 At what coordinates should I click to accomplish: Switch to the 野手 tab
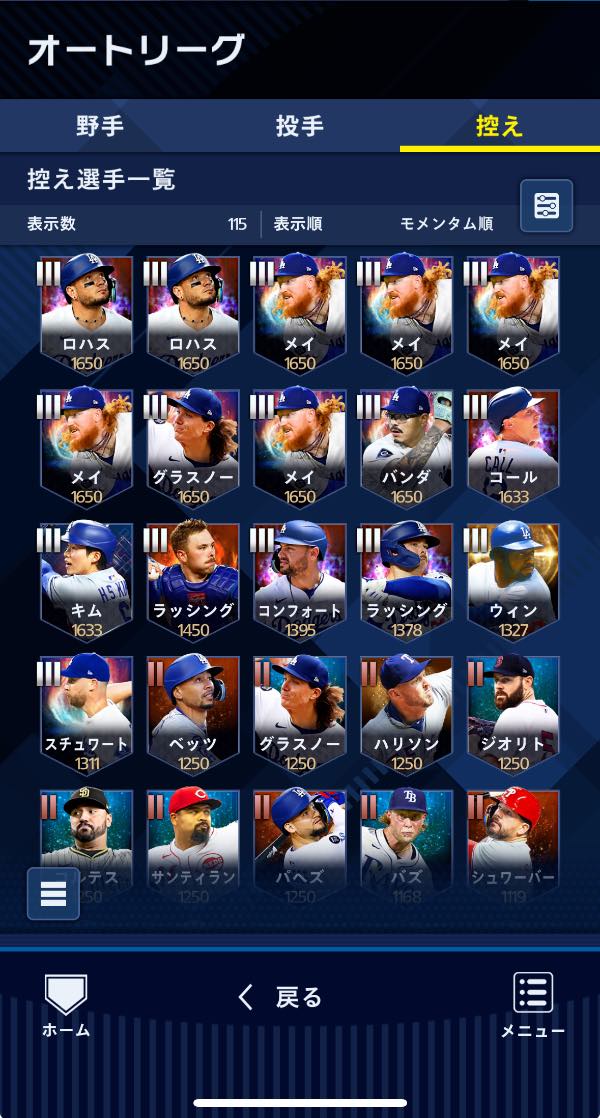pyautogui.click(x=100, y=127)
